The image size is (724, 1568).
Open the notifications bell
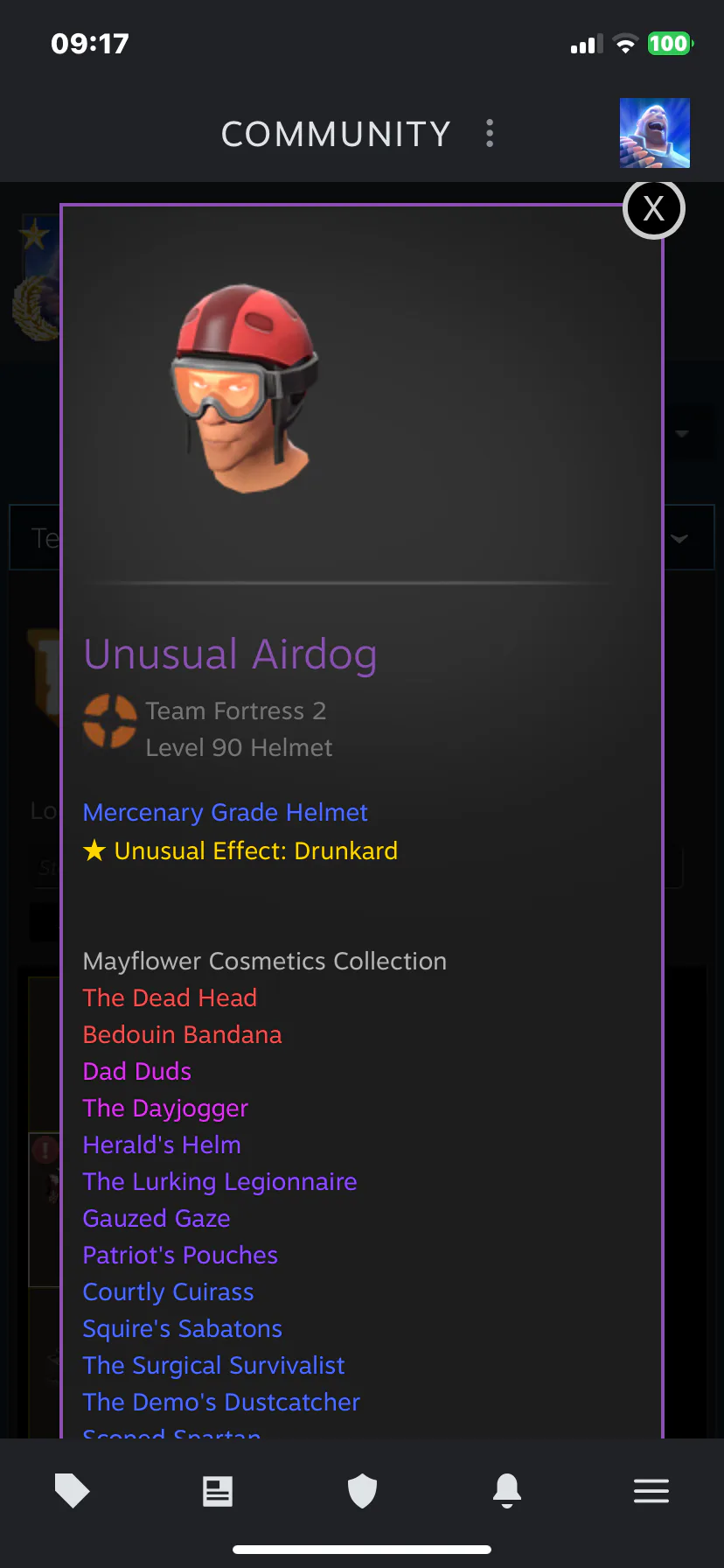pyautogui.click(x=507, y=1490)
